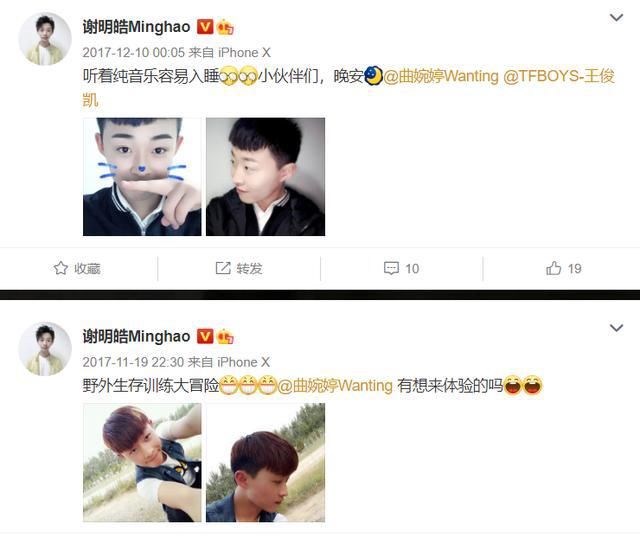Like the post with 19 likes
The image size is (640, 537).
(564, 268)
